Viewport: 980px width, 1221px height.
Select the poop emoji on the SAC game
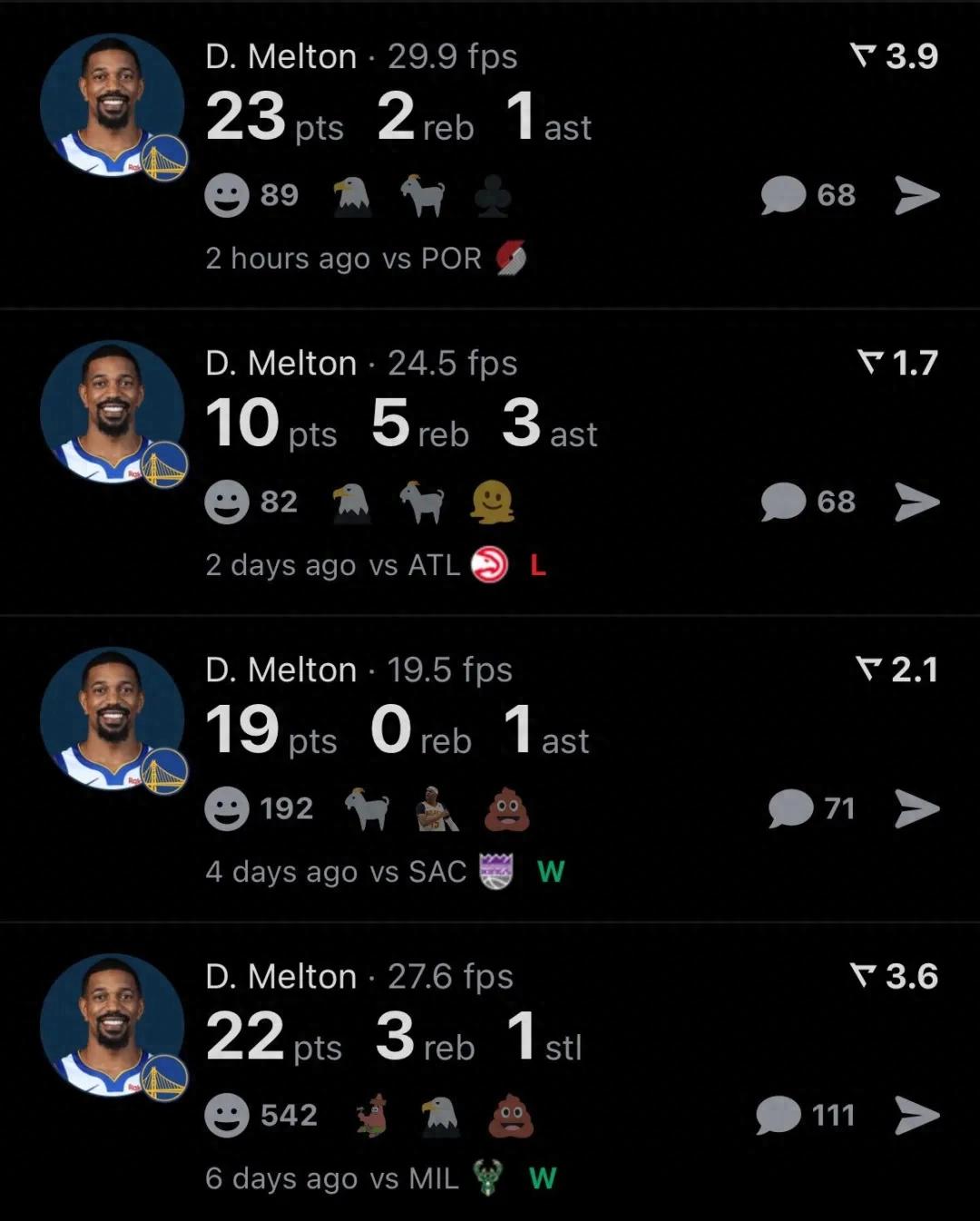coord(509,808)
